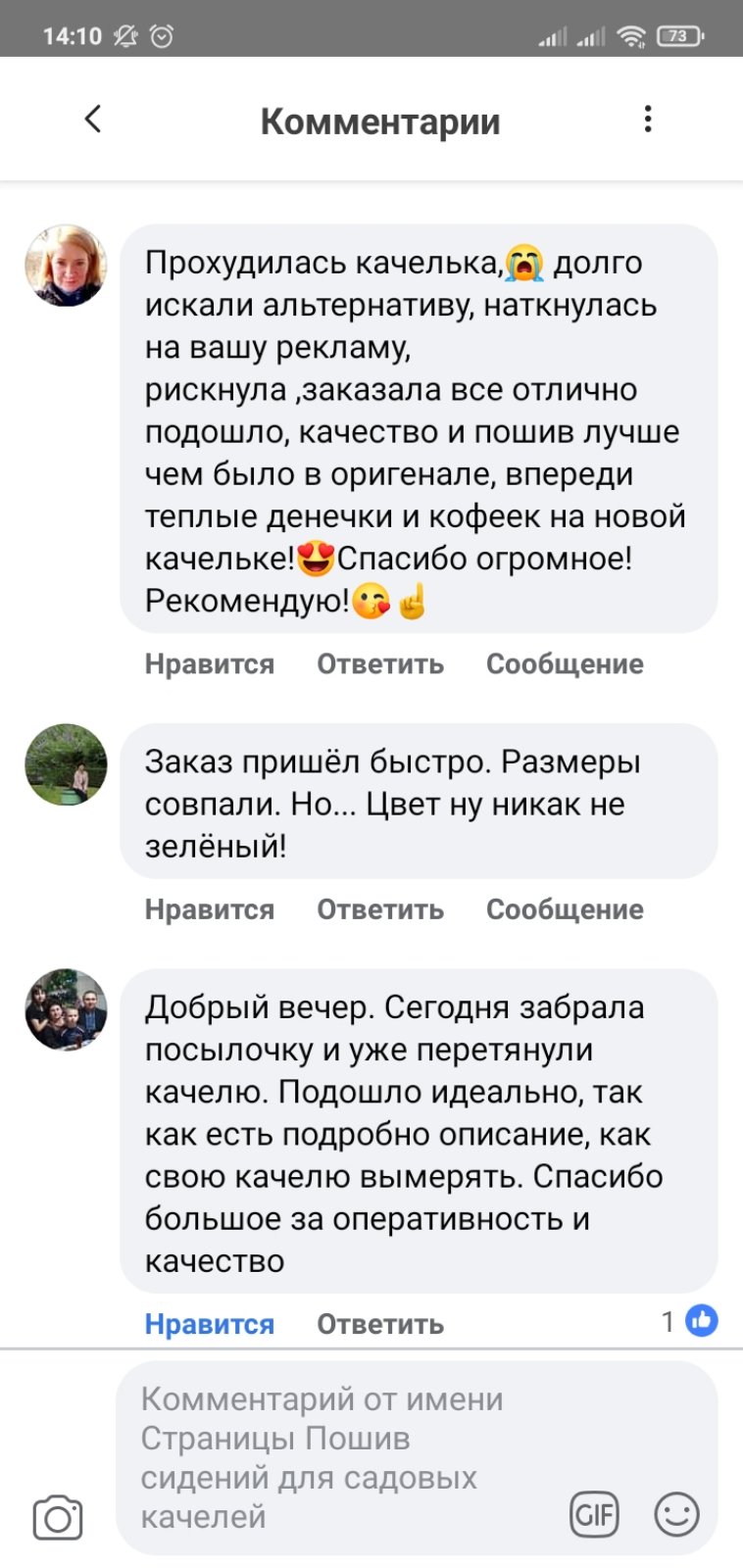
Task: Open the three-dot overflow menu
Action: pyautogui.click(x=647, y=120)
